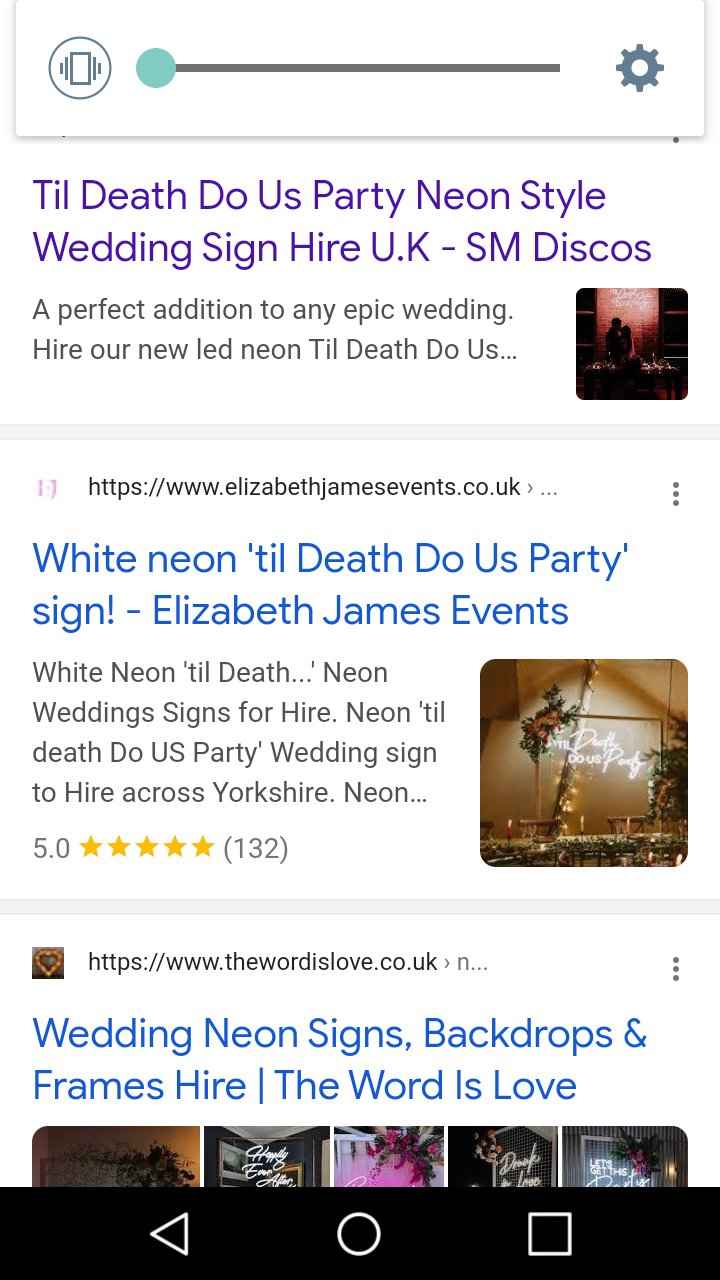Open the Elizabeth James Events result link
The image size is (720, 1280).
tap(328, 584)
